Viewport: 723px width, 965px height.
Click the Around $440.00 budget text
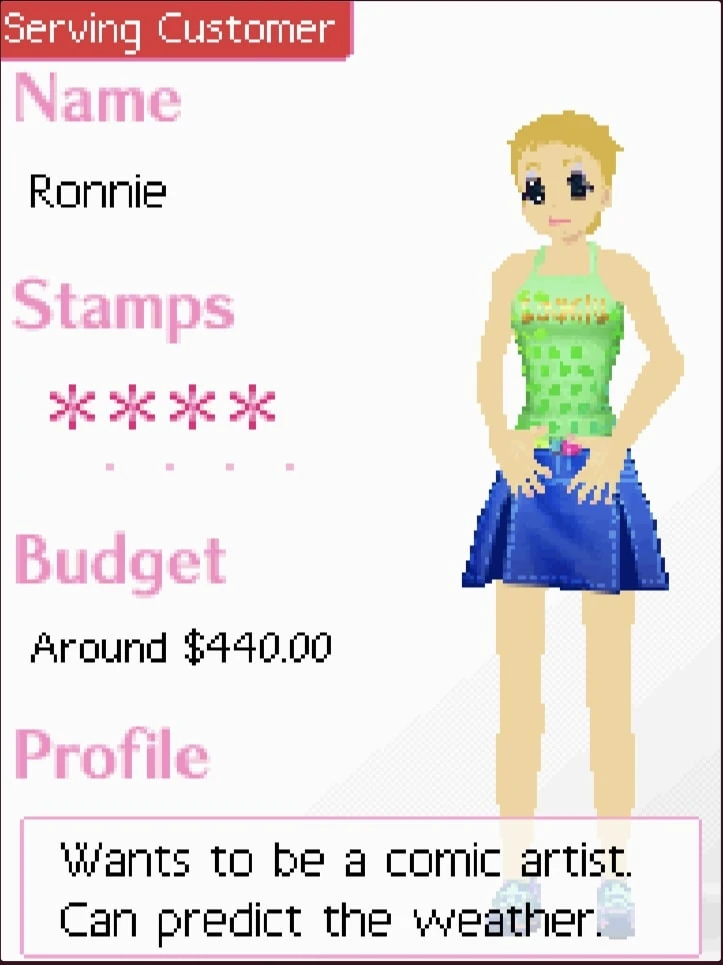click(184, 648)
